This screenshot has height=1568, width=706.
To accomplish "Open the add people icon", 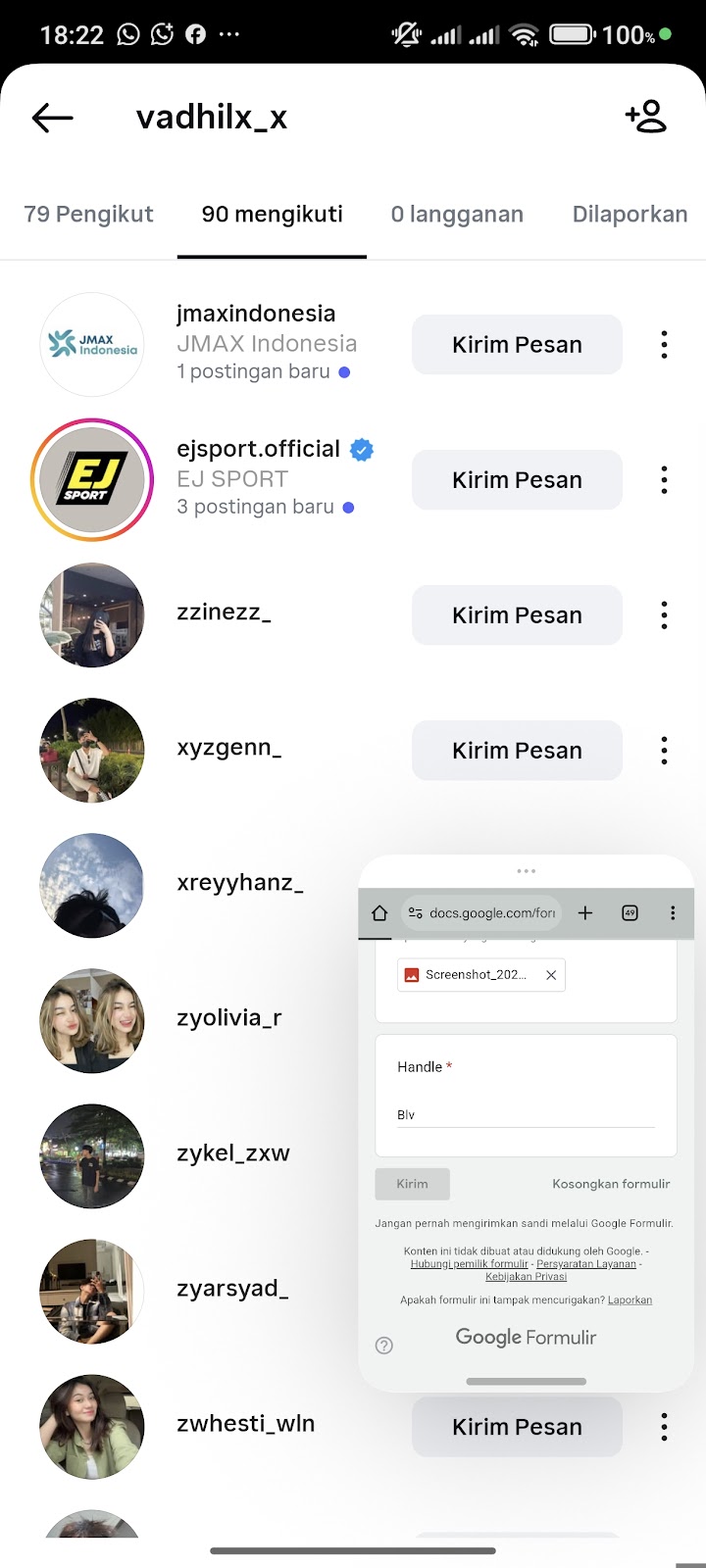I will click(645, 118).
